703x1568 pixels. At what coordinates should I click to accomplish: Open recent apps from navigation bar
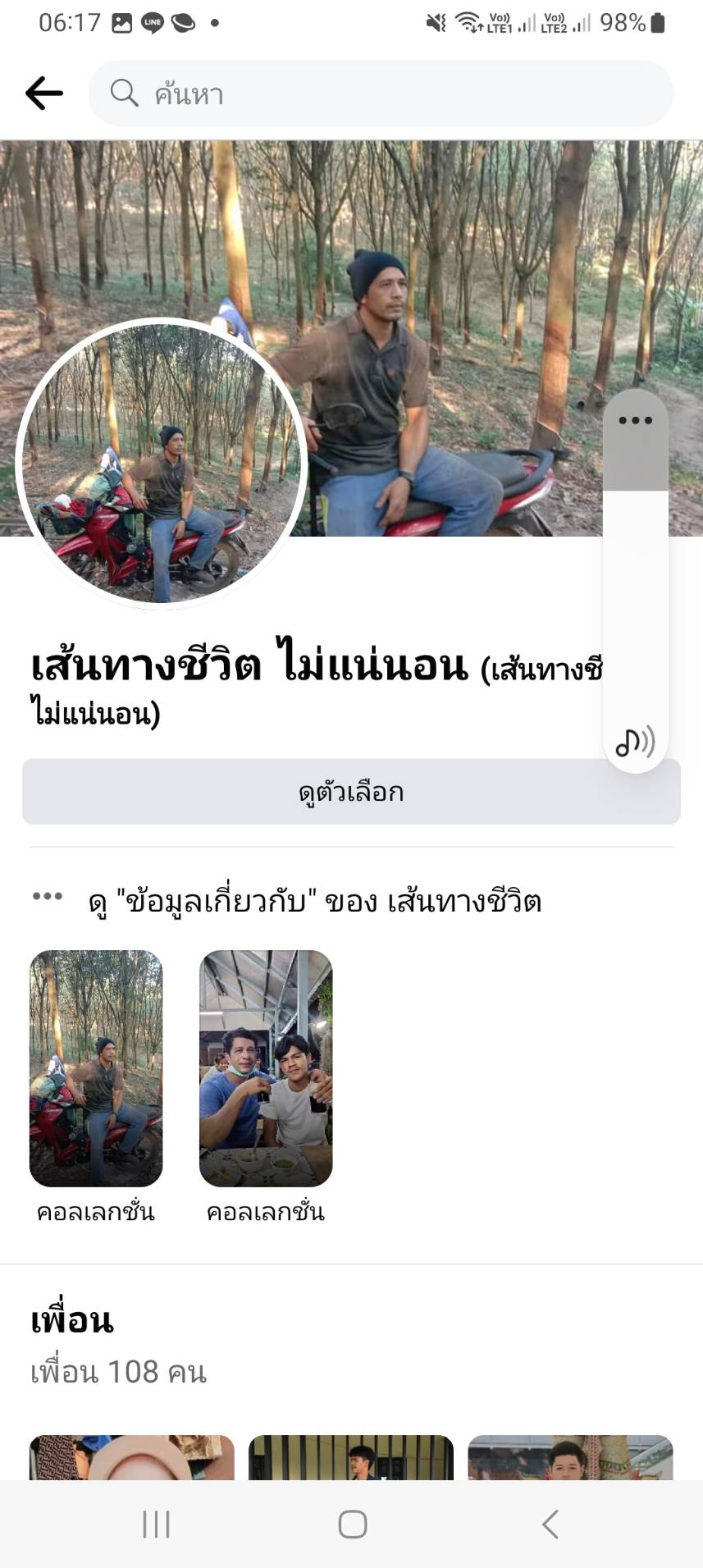point(156,1525)
